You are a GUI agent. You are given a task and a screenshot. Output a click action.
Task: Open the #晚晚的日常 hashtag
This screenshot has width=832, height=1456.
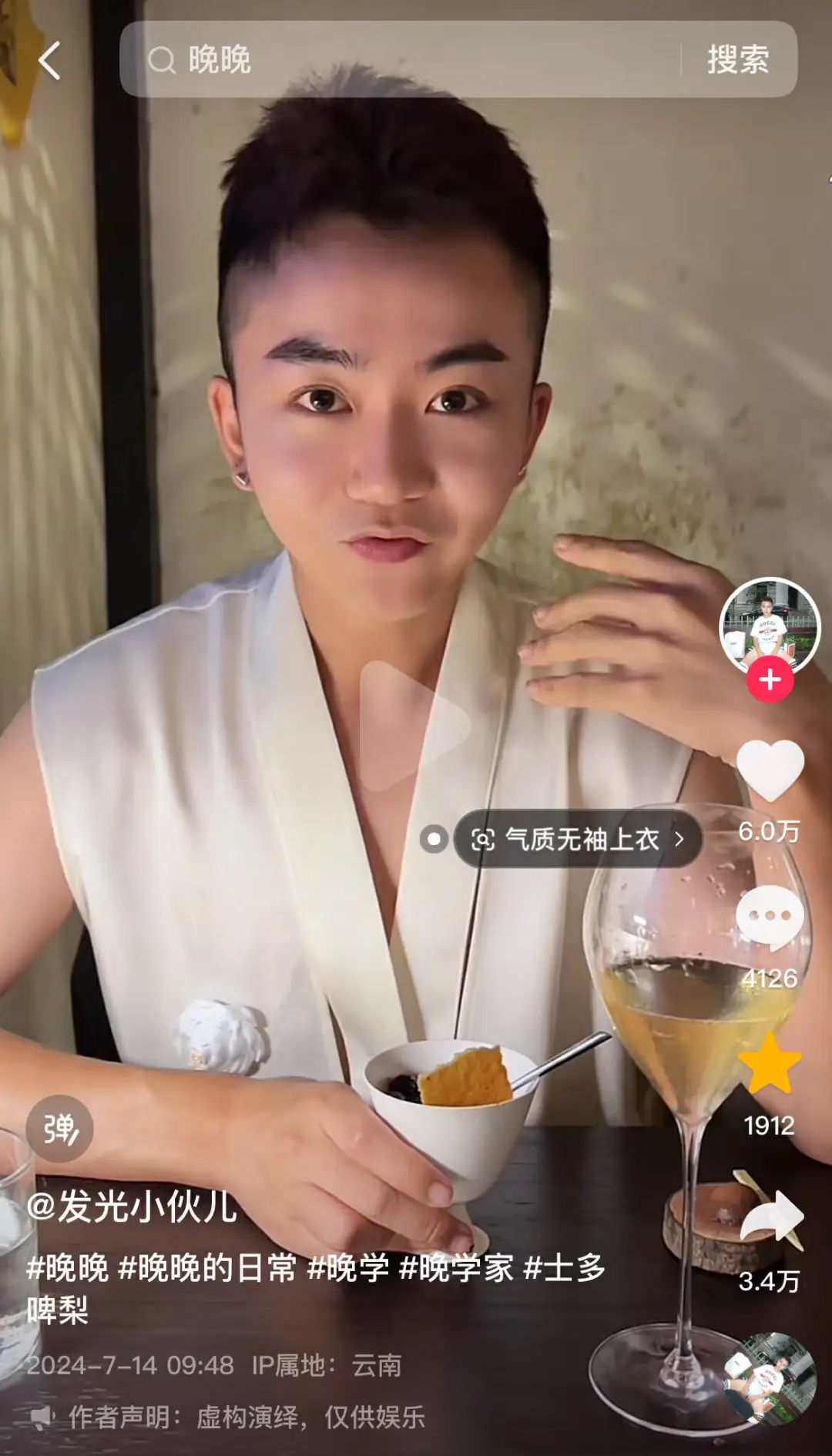pyautogui.click(x=206, y=1268)
